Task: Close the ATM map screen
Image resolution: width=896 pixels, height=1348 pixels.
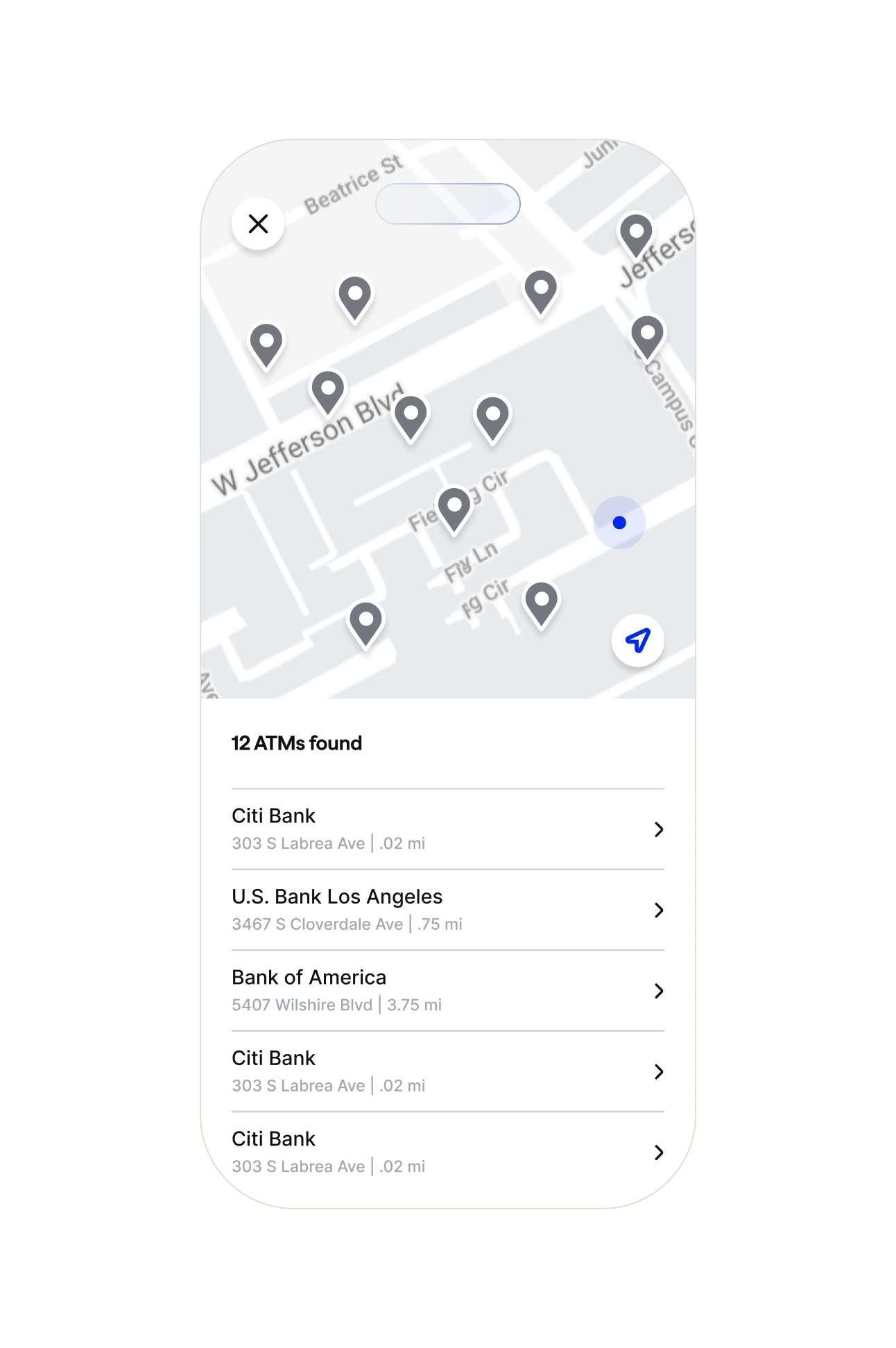Action: [258, 224]
